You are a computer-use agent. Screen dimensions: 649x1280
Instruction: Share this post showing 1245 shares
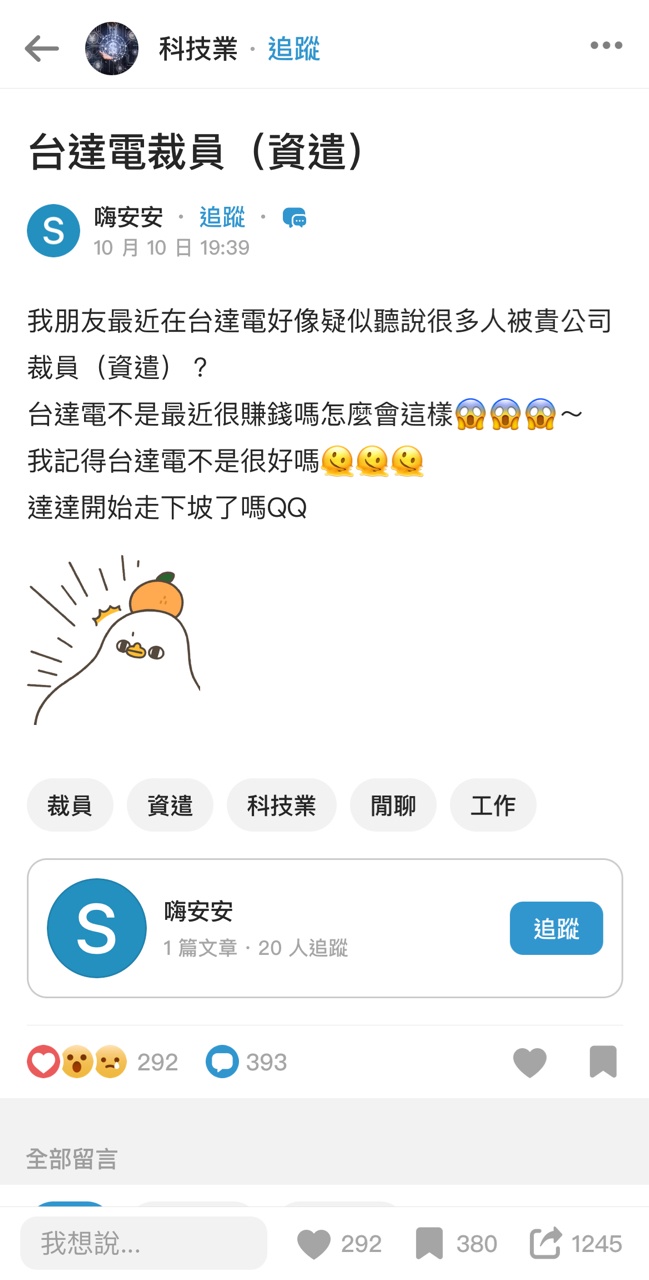pyautogui.click(x=575, y=1243)
